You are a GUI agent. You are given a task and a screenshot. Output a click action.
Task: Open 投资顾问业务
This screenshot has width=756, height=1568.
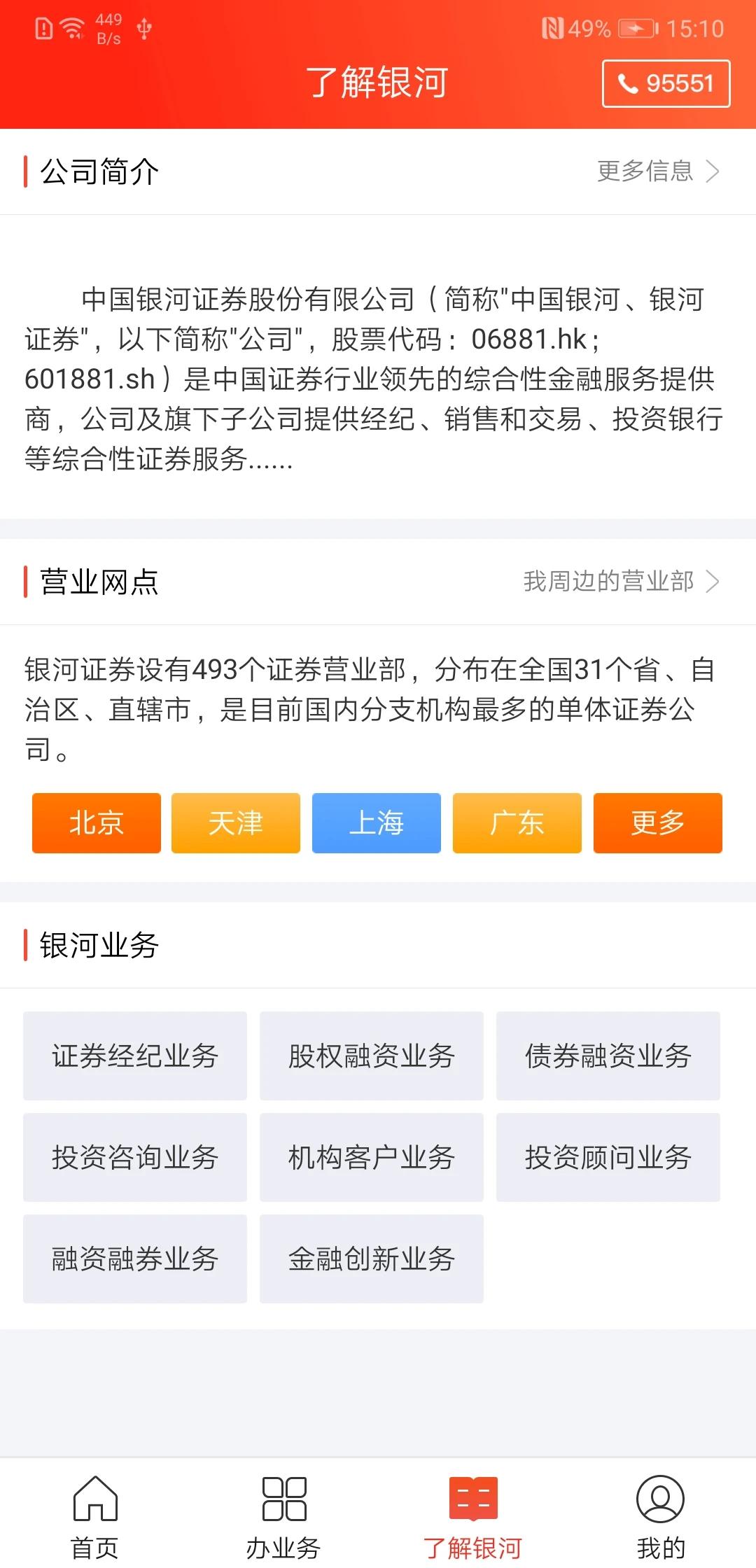[608, 1157]
